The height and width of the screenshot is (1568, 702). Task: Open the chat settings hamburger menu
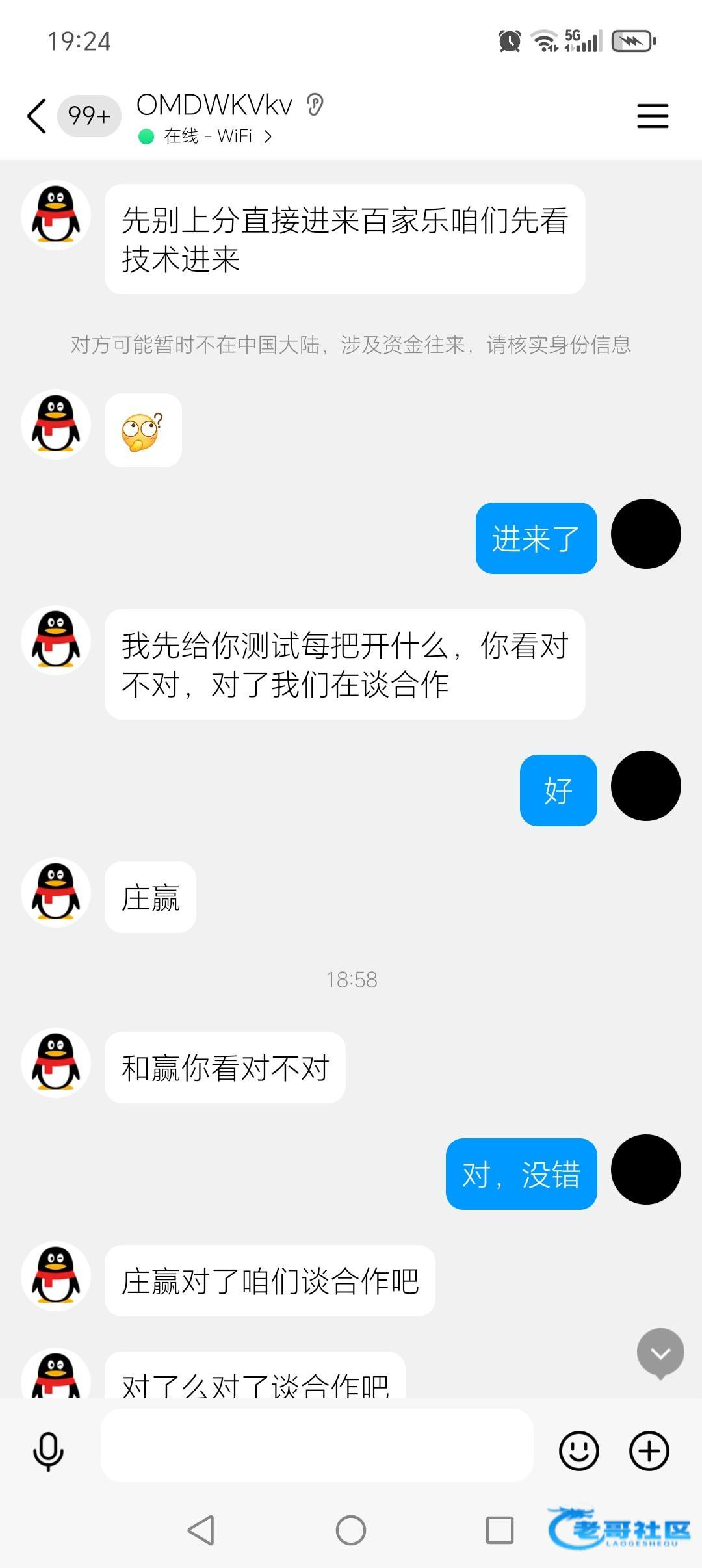(652, 116)
